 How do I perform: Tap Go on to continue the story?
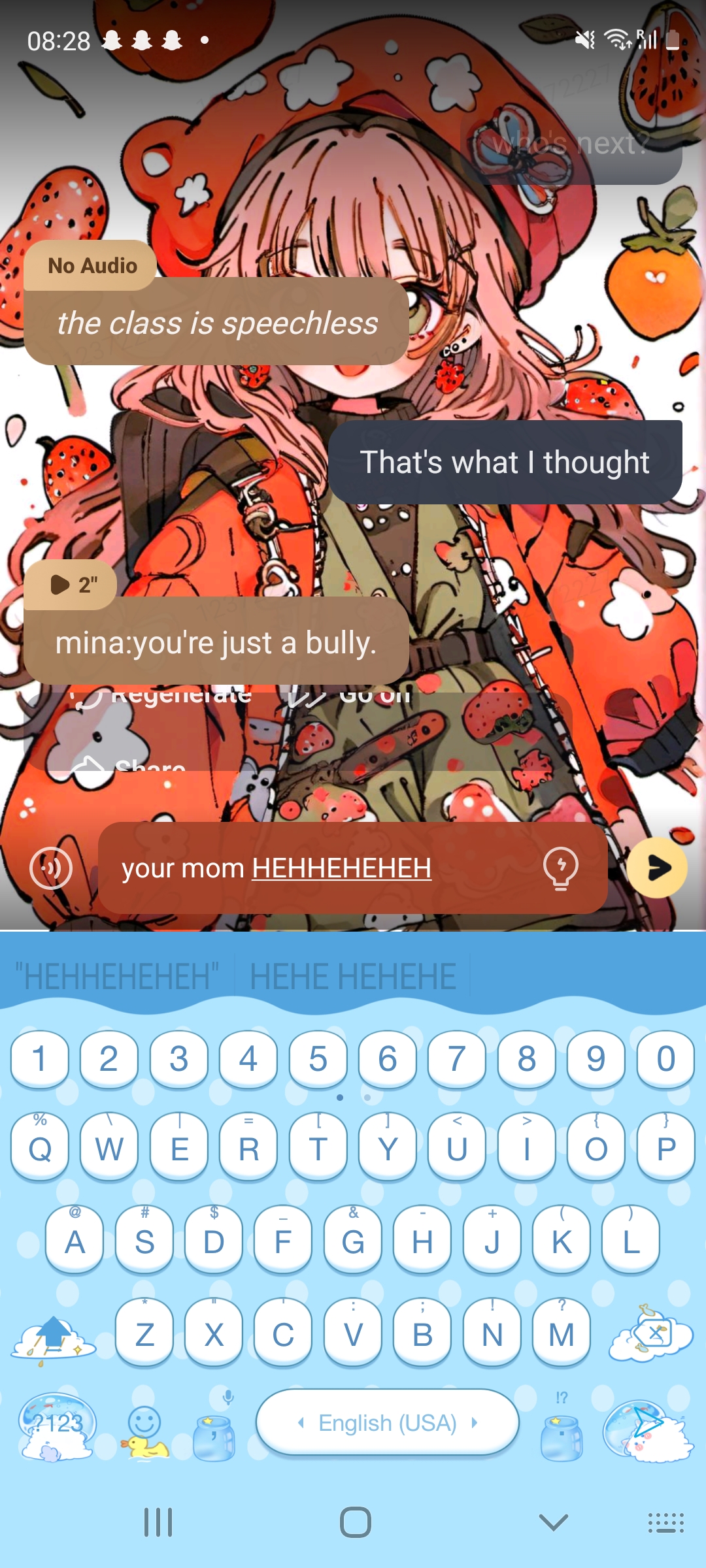tap(353, 696)
